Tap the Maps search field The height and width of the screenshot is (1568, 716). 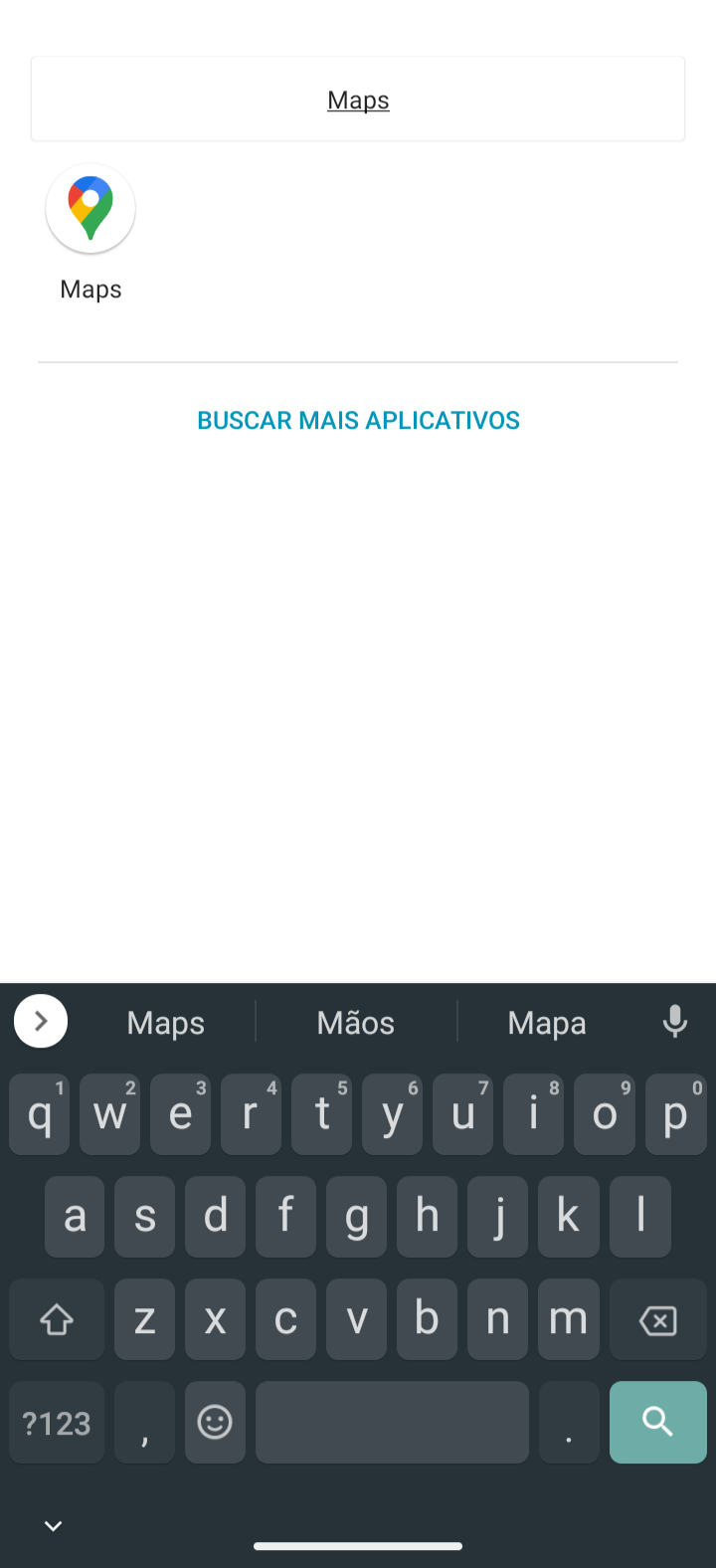[358, 99]
